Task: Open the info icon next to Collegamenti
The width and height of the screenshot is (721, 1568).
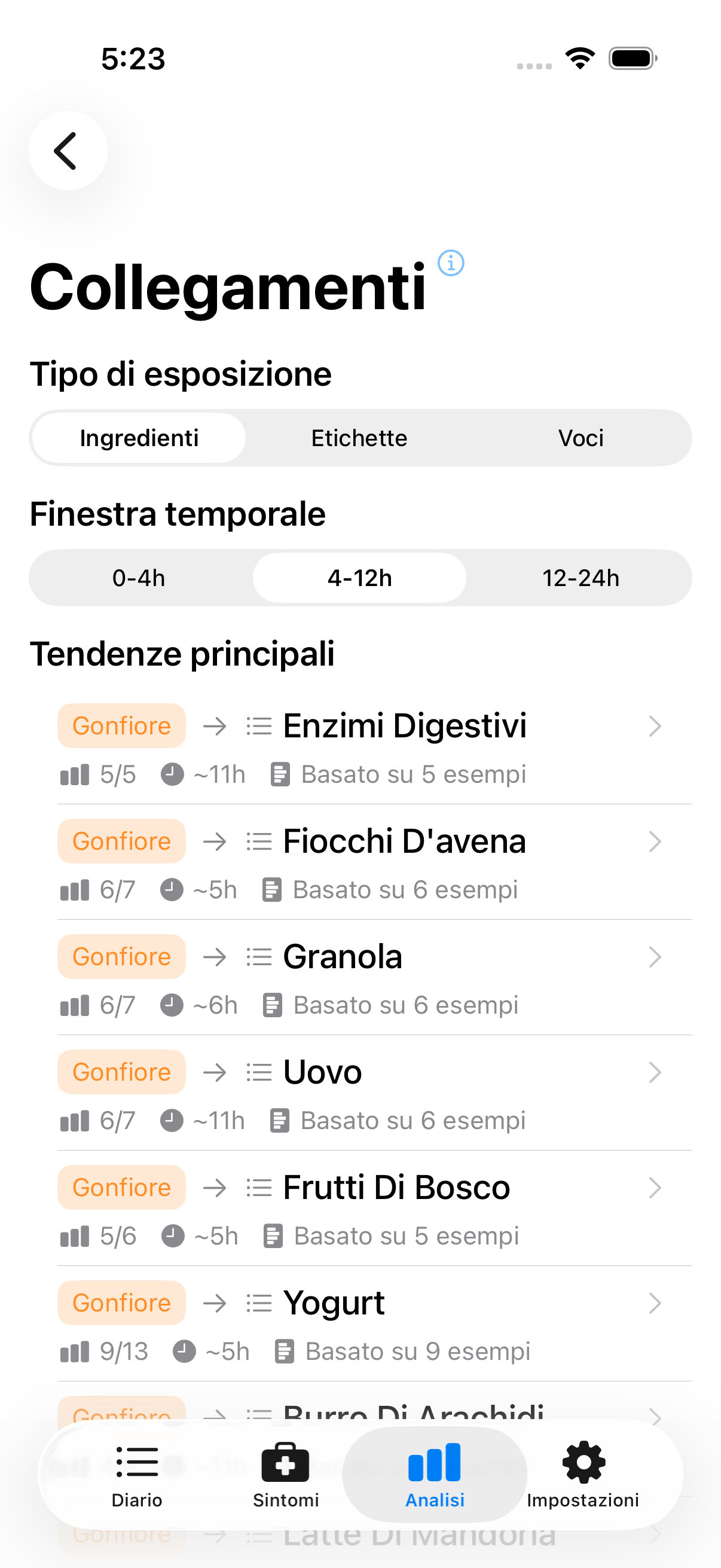Action: [451, 263]
